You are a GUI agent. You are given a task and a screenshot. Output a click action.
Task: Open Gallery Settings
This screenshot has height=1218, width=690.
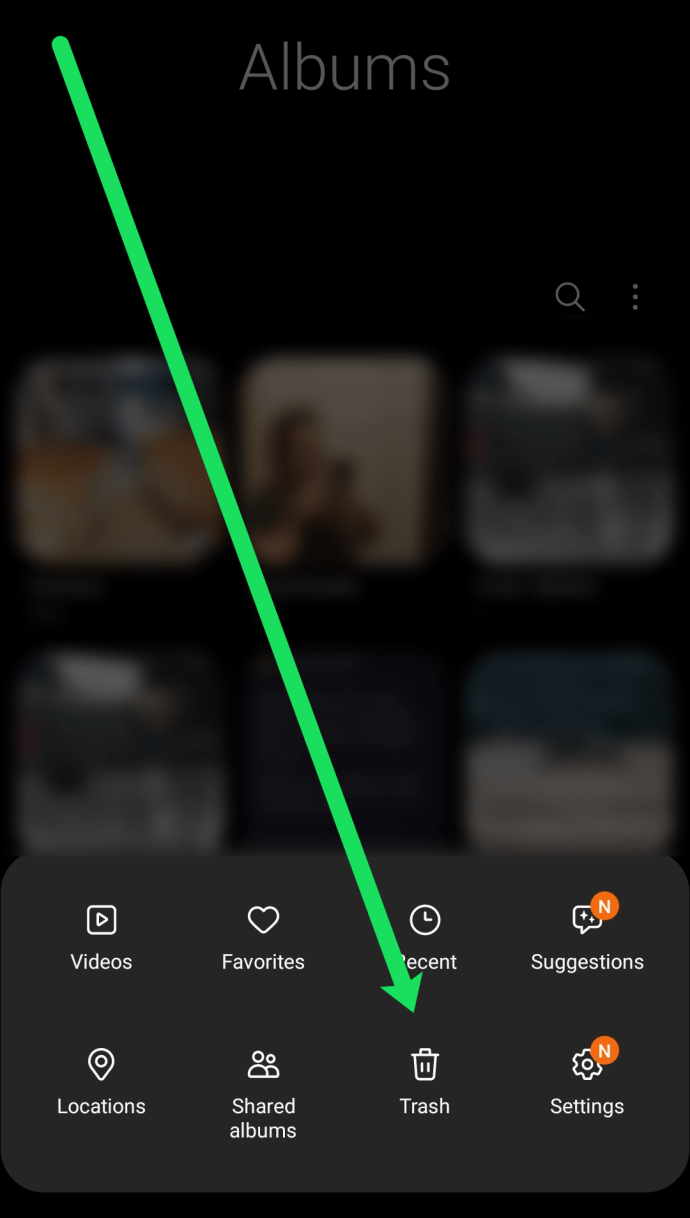587,1080
